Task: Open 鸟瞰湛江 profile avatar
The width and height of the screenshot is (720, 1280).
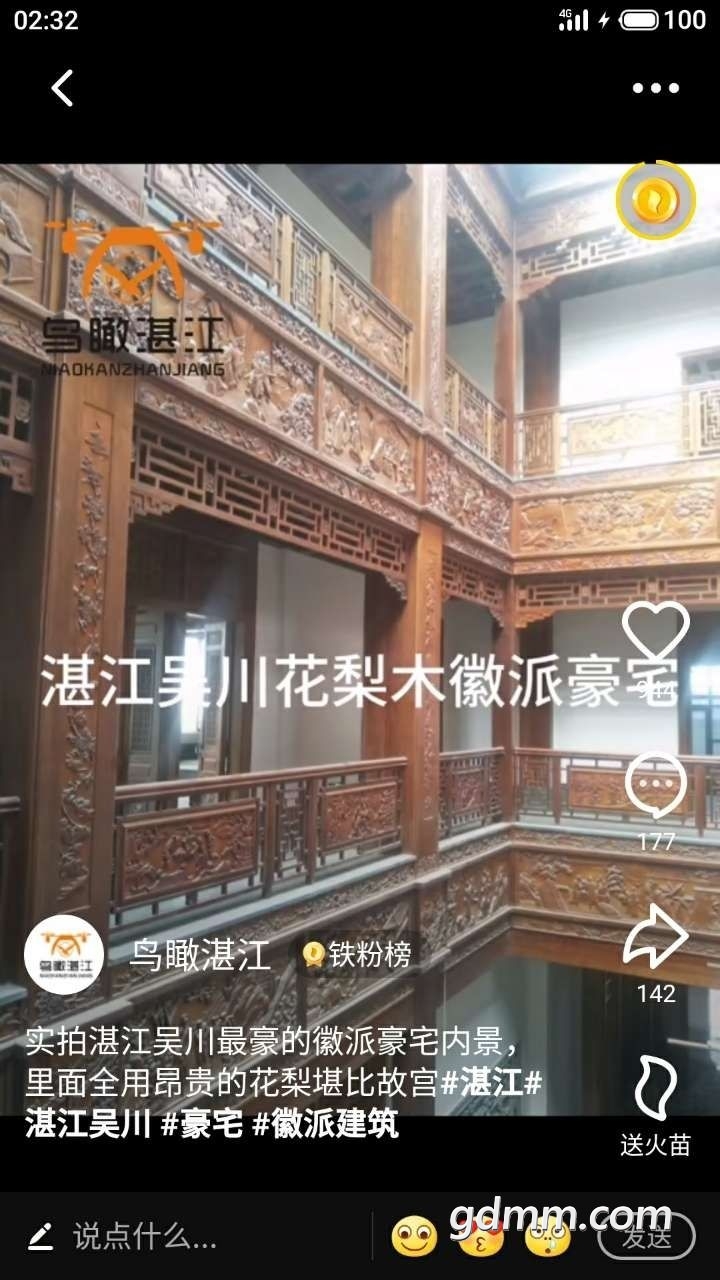Action: [x=64, y=954]
